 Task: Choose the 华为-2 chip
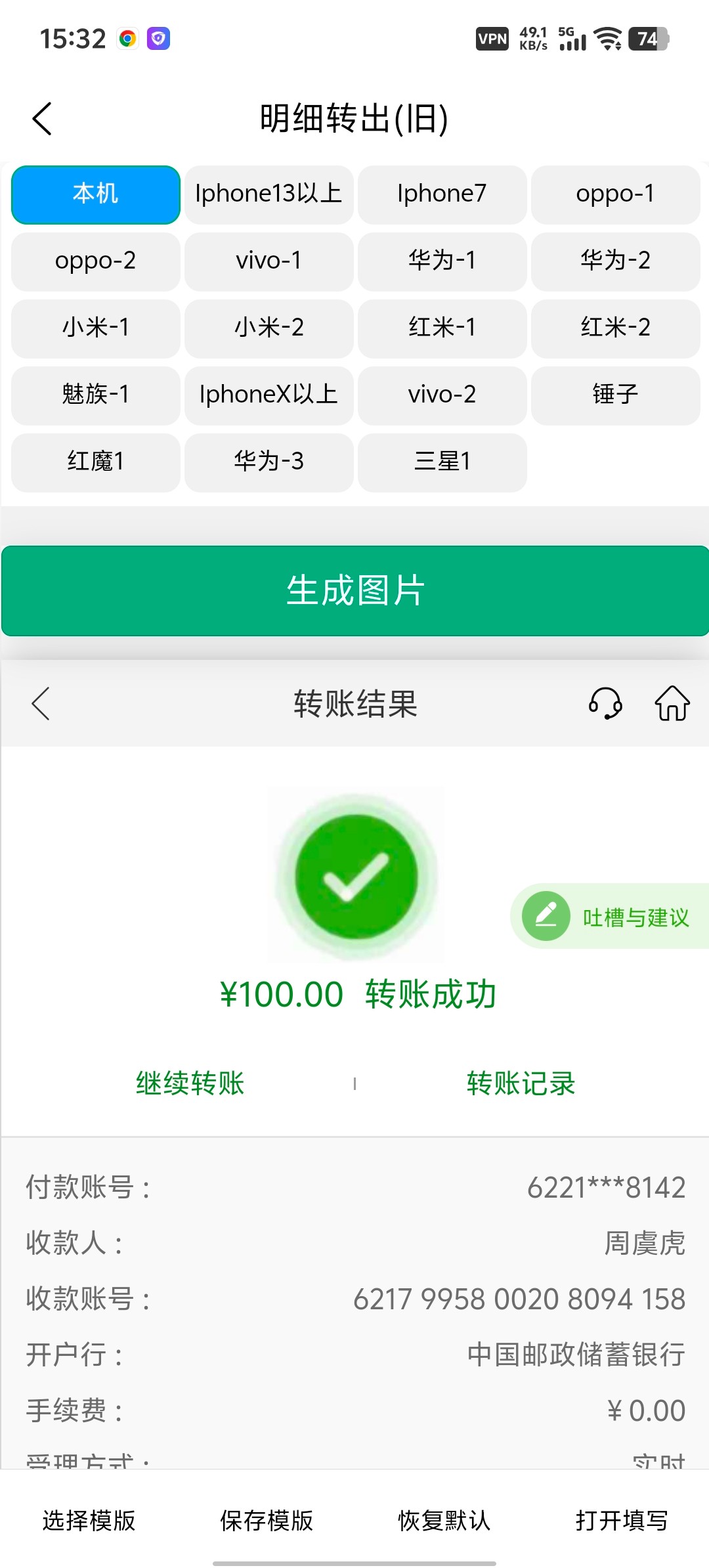(x=615, y=261)
